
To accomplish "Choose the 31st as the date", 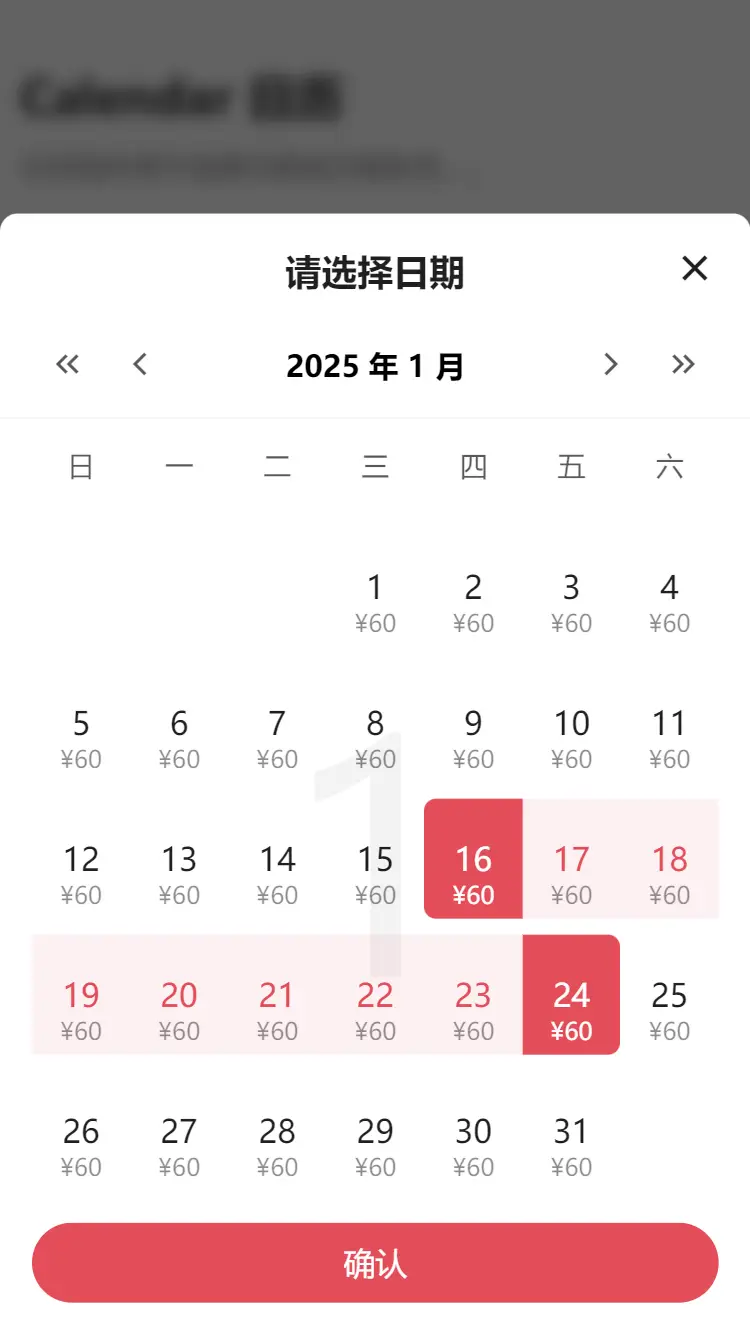I will [571, 1145].
